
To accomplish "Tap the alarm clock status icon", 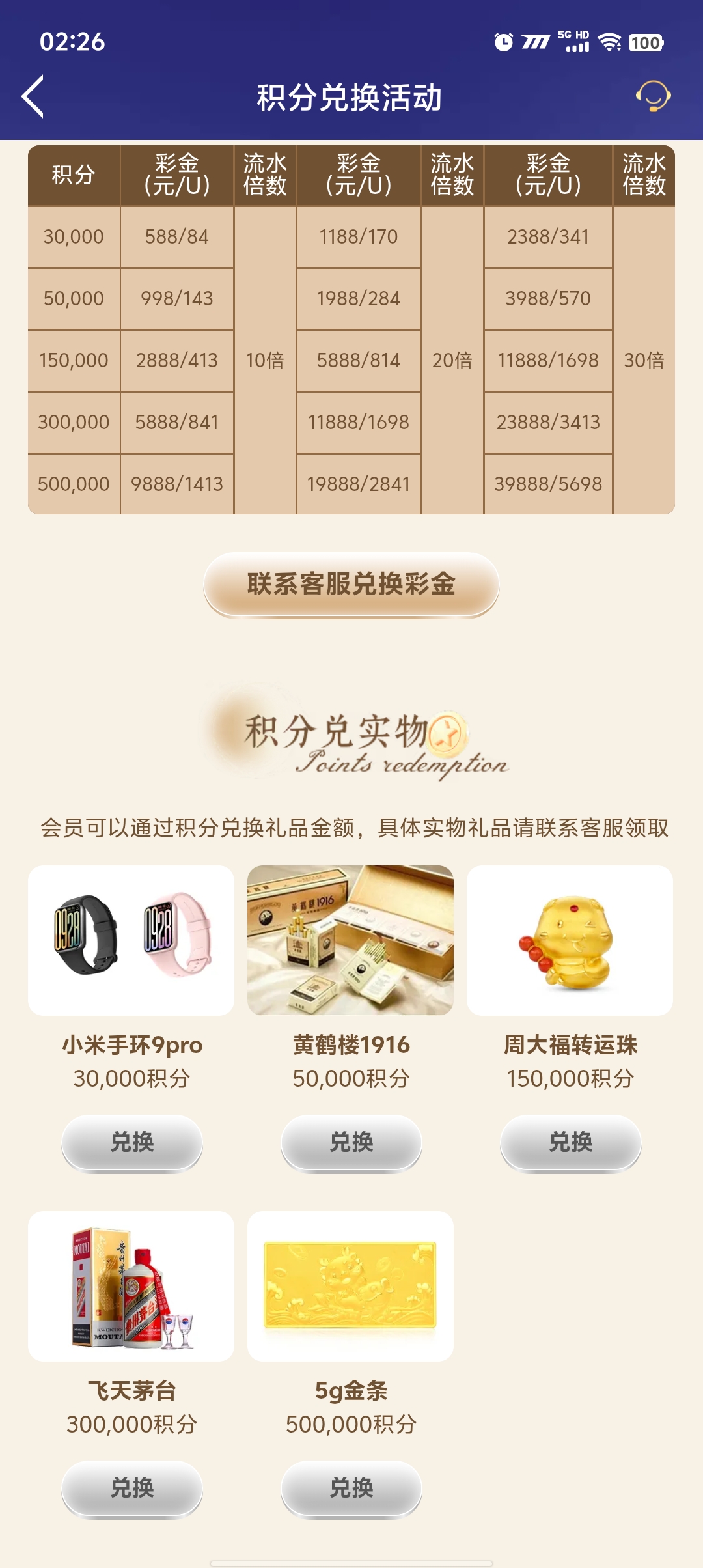I will coord(505,43).
